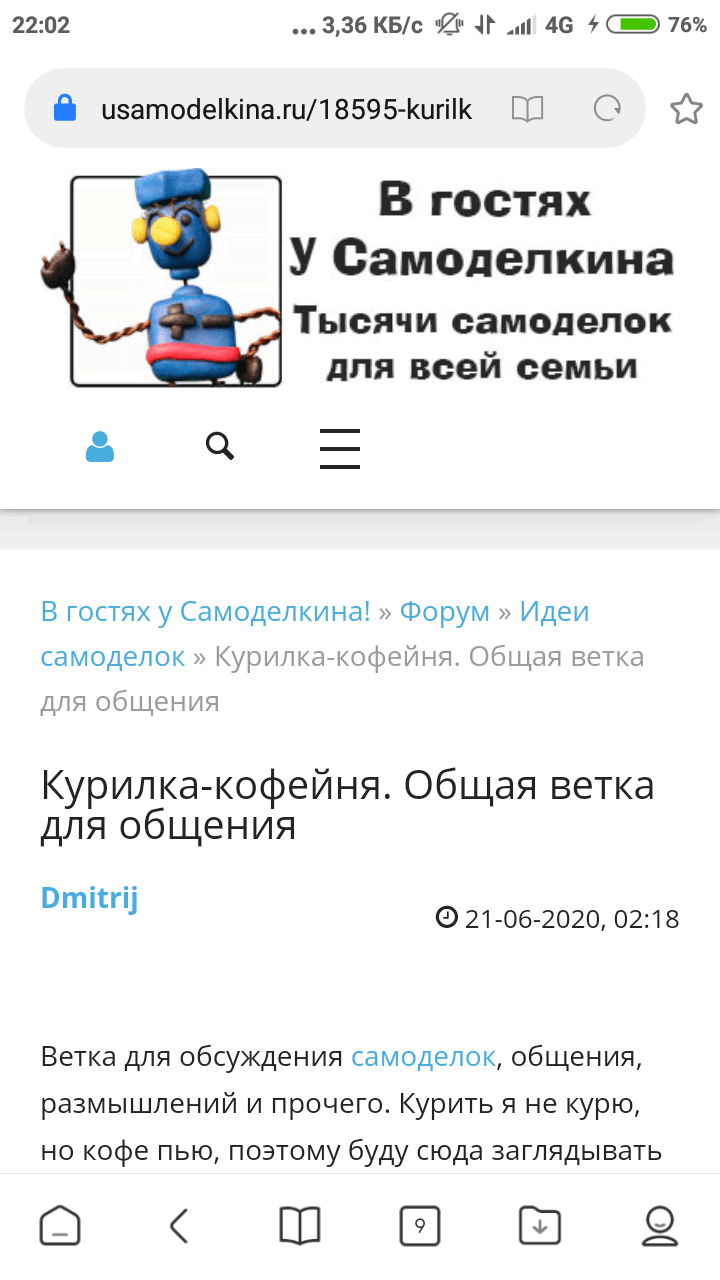Viewport: 720px width, 1280px height.
Task: Open the site's hamburger menu
Action: (340, 448)
